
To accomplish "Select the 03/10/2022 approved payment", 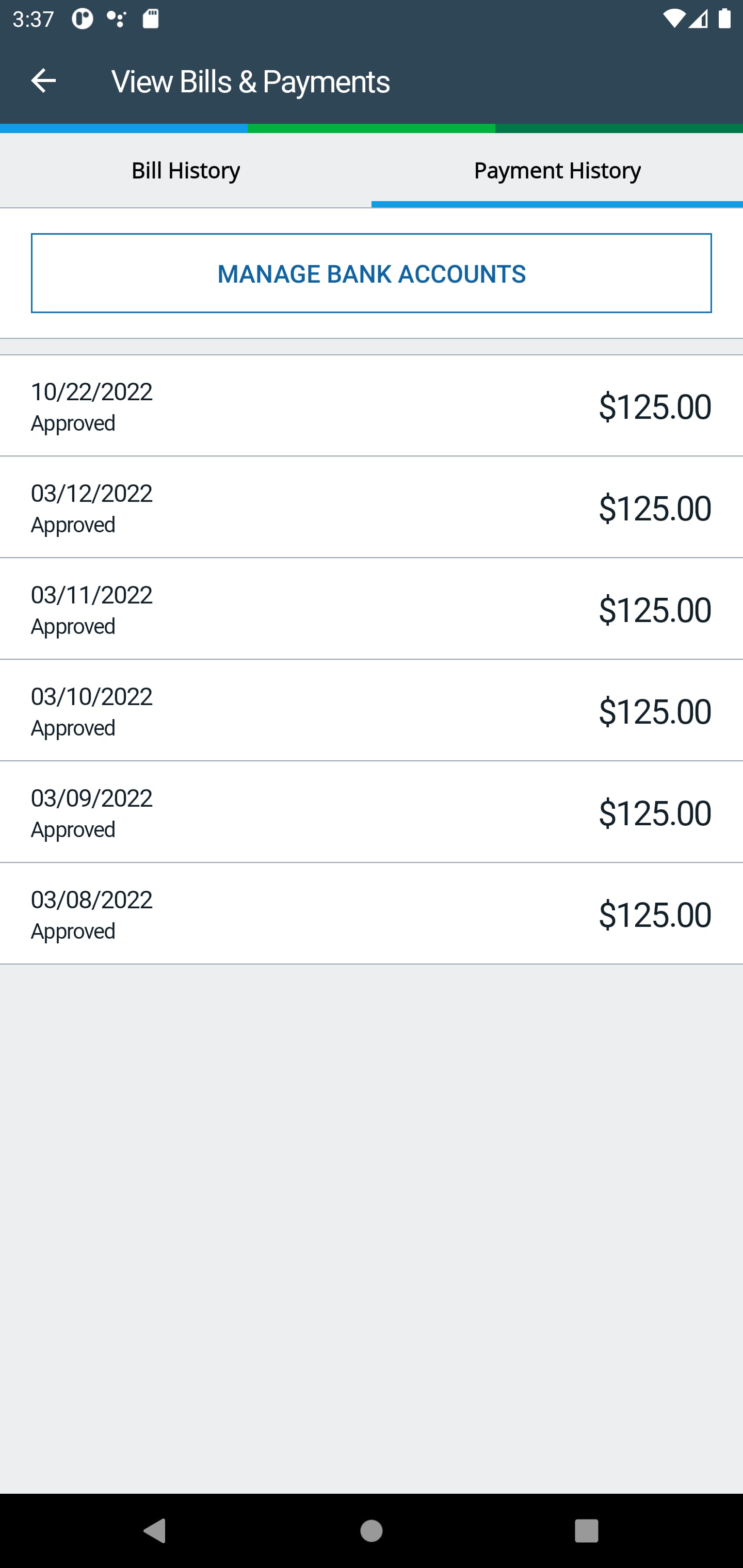I will click(372, 710).
